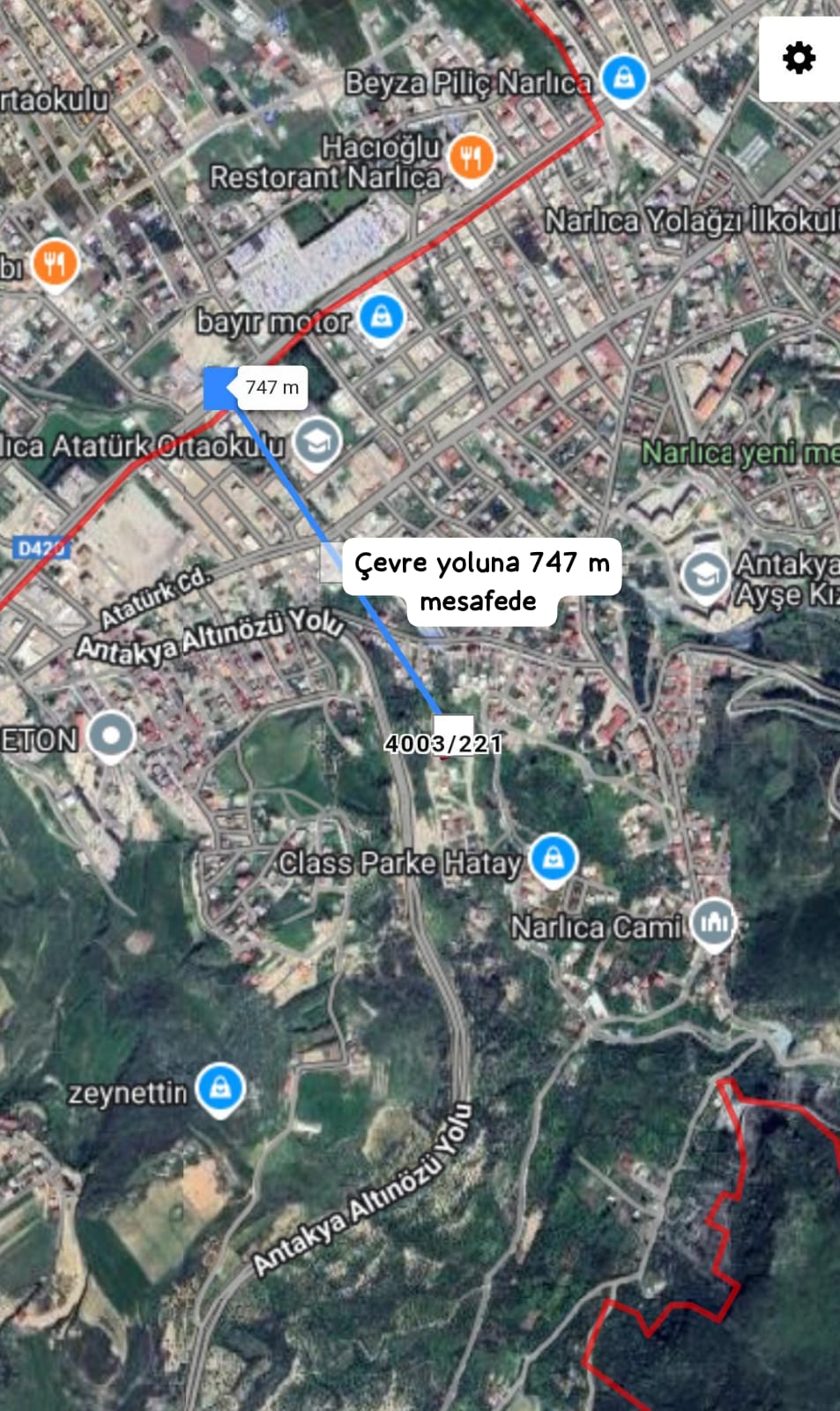
Task: Select the bayır motor shop pin
Action: 381,317
